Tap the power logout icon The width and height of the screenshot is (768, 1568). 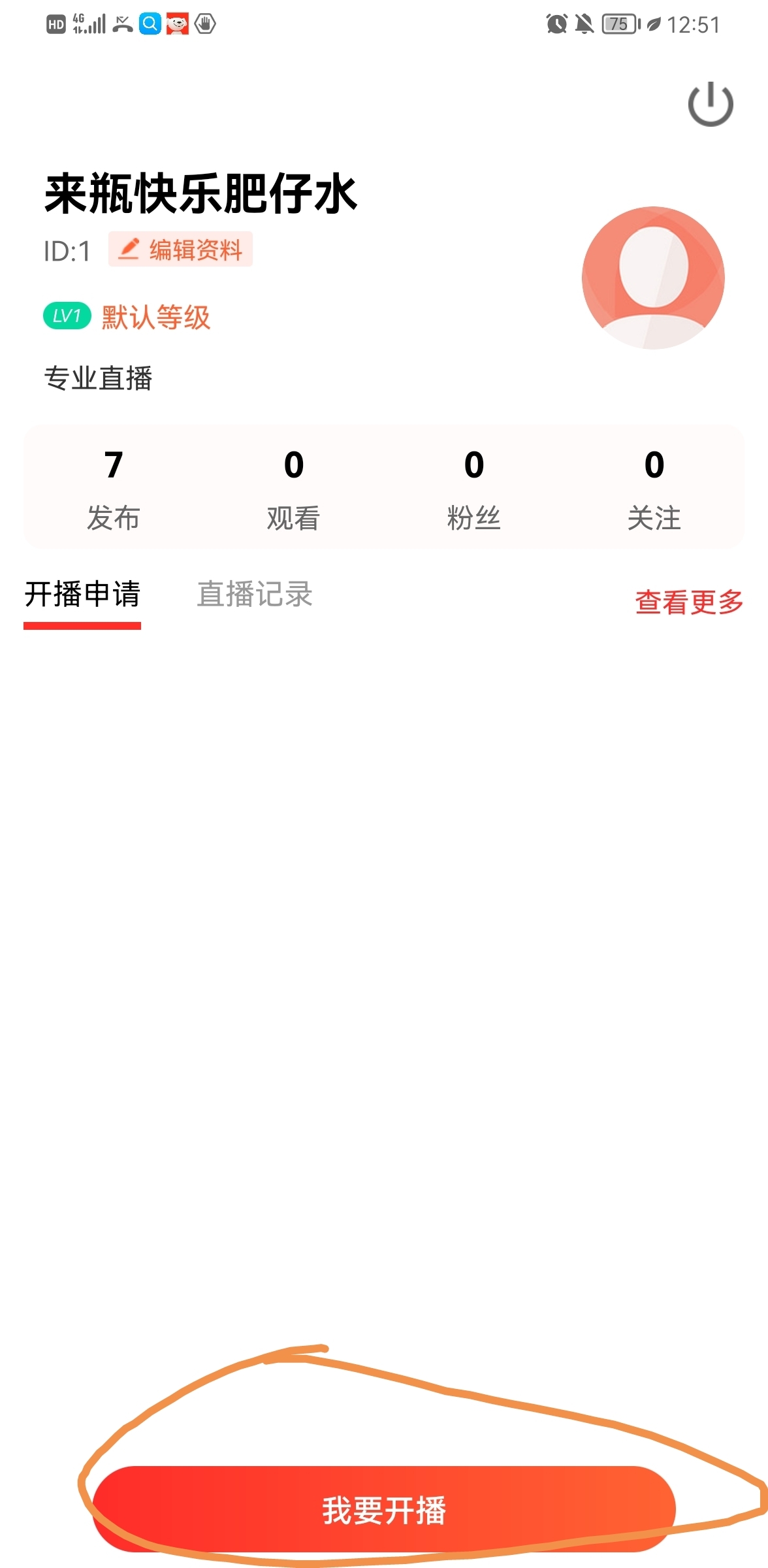point(711,104)
